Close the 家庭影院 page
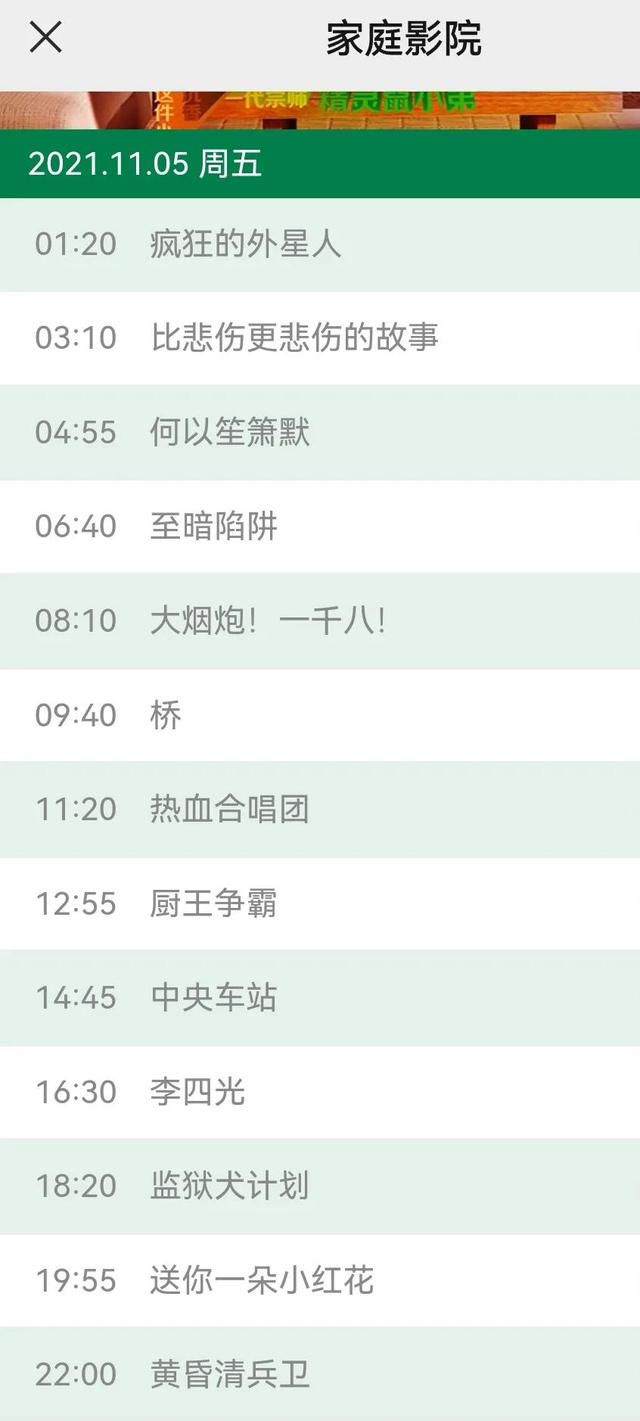This screenshot has width=640, height=1421. pyautogui.click(x=46, y=38)
